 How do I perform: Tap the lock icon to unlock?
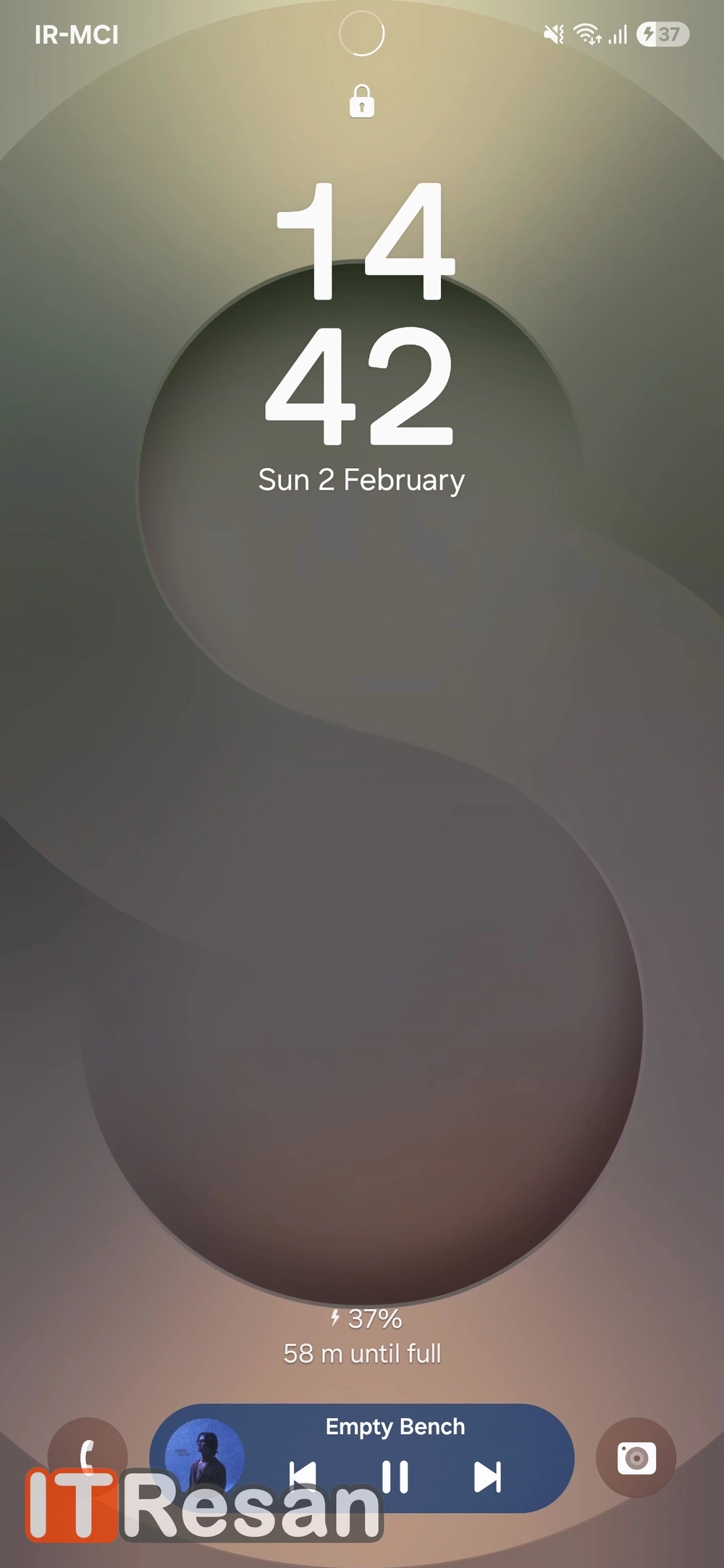[x=362, y=101]
